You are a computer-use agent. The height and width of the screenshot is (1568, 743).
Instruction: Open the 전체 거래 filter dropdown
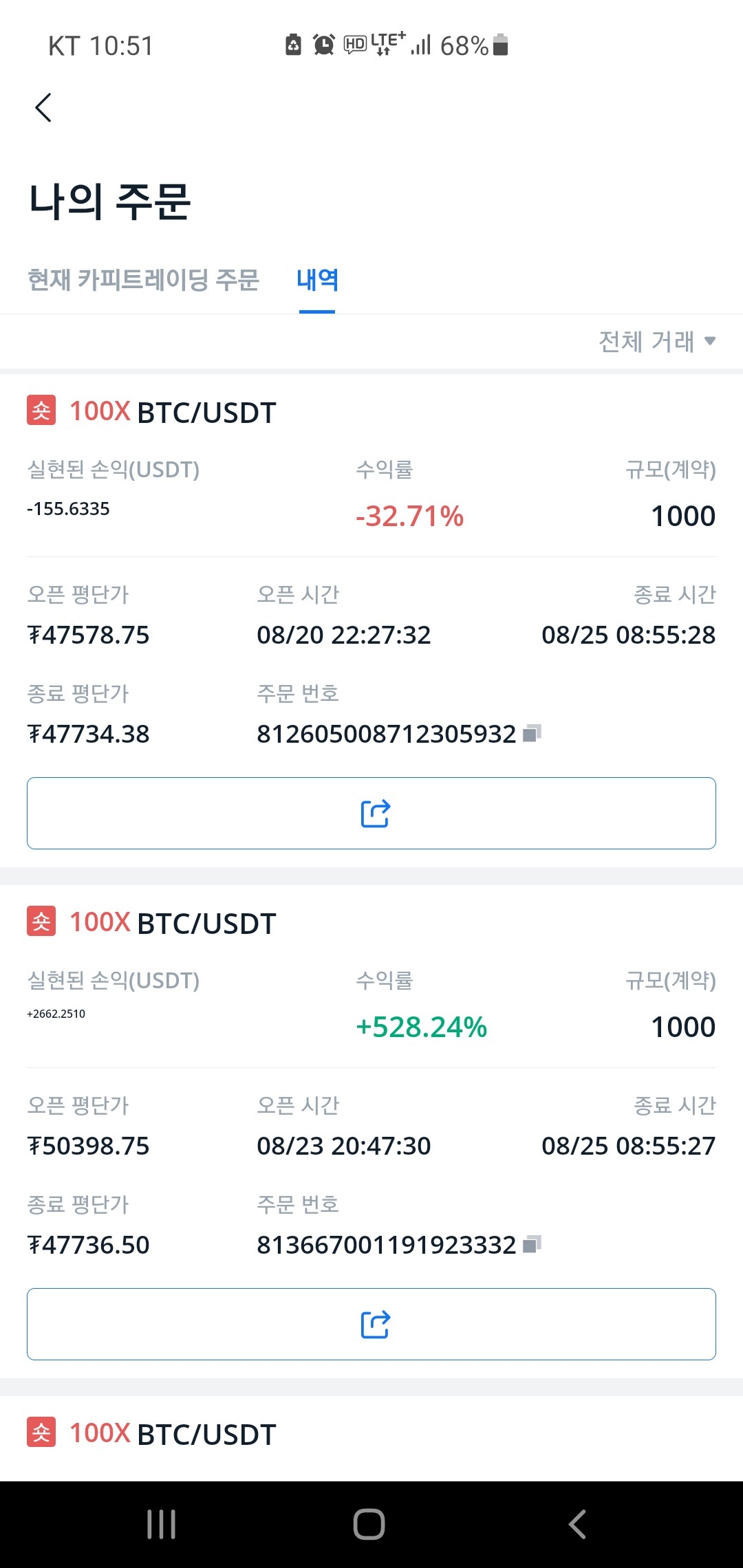[x=657, y=341]
